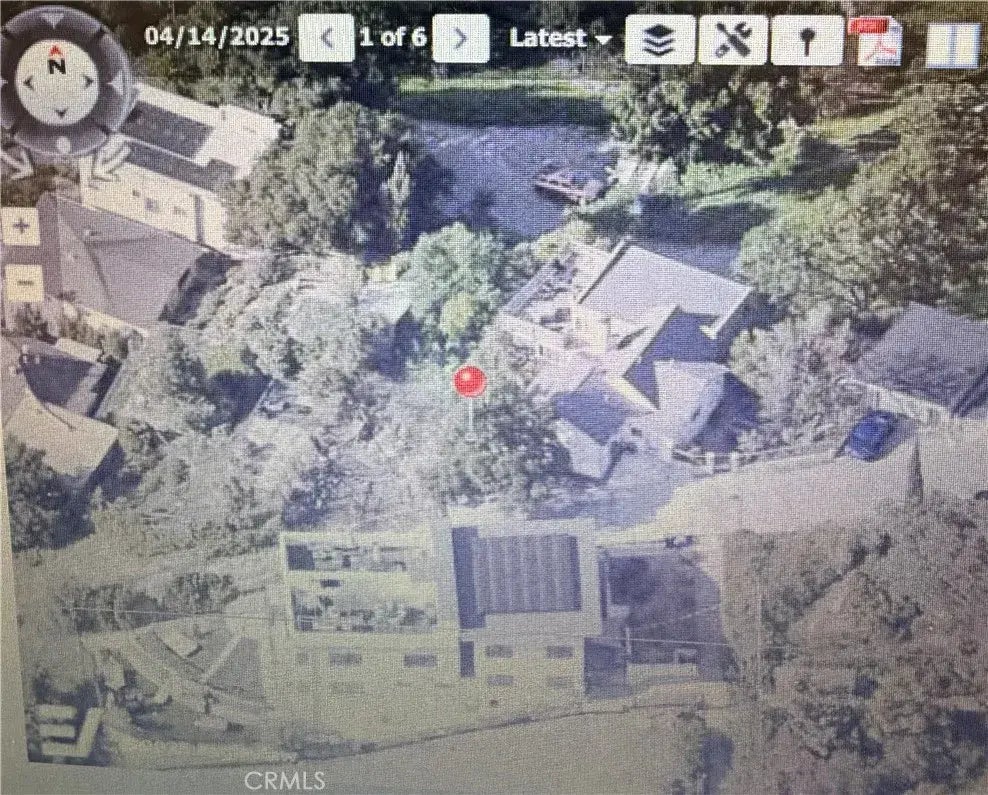Viewport: 988px width, 795px height.
Task: Open the measurement tools menu
Action: [732, 41]
